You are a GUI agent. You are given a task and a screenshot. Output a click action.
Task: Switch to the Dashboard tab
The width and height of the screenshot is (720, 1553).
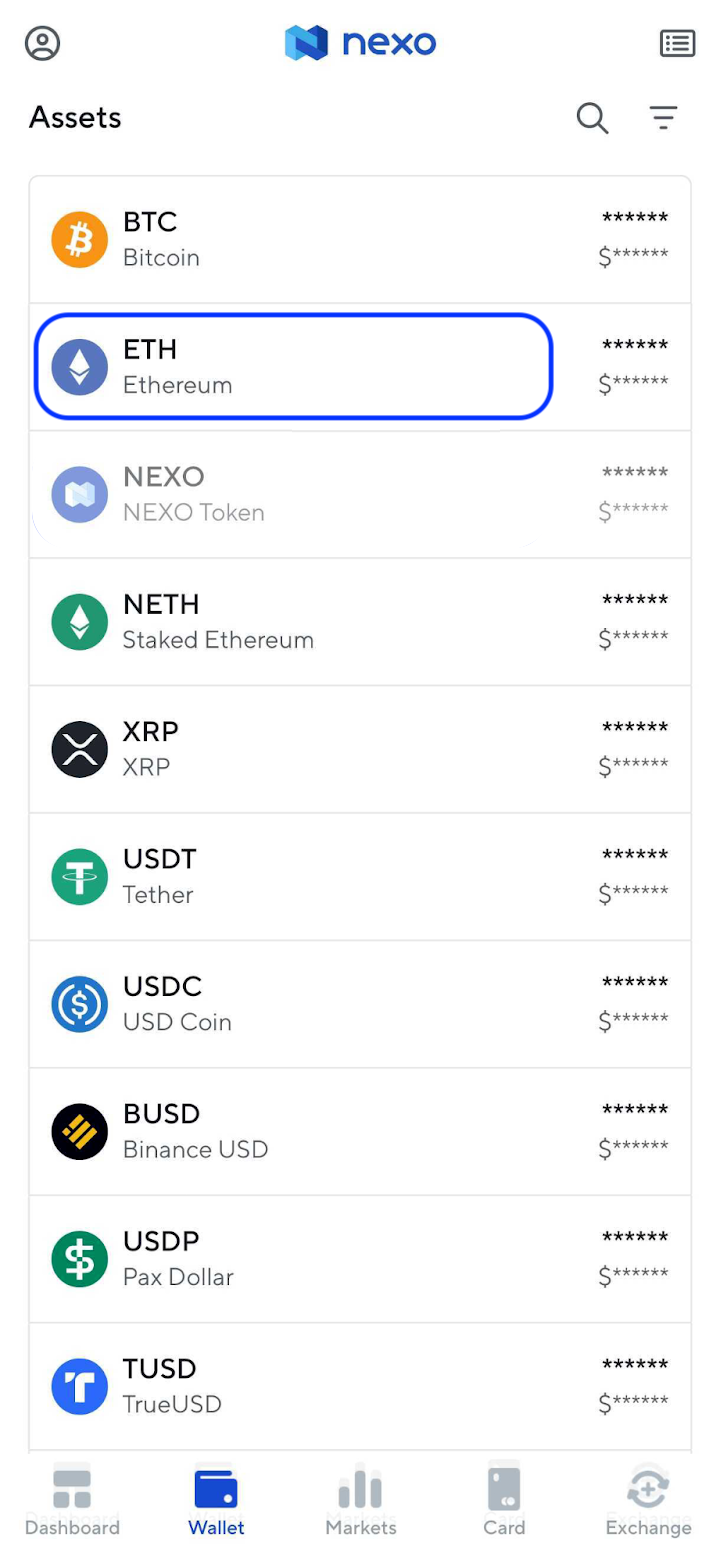(x=72, y=1497)
